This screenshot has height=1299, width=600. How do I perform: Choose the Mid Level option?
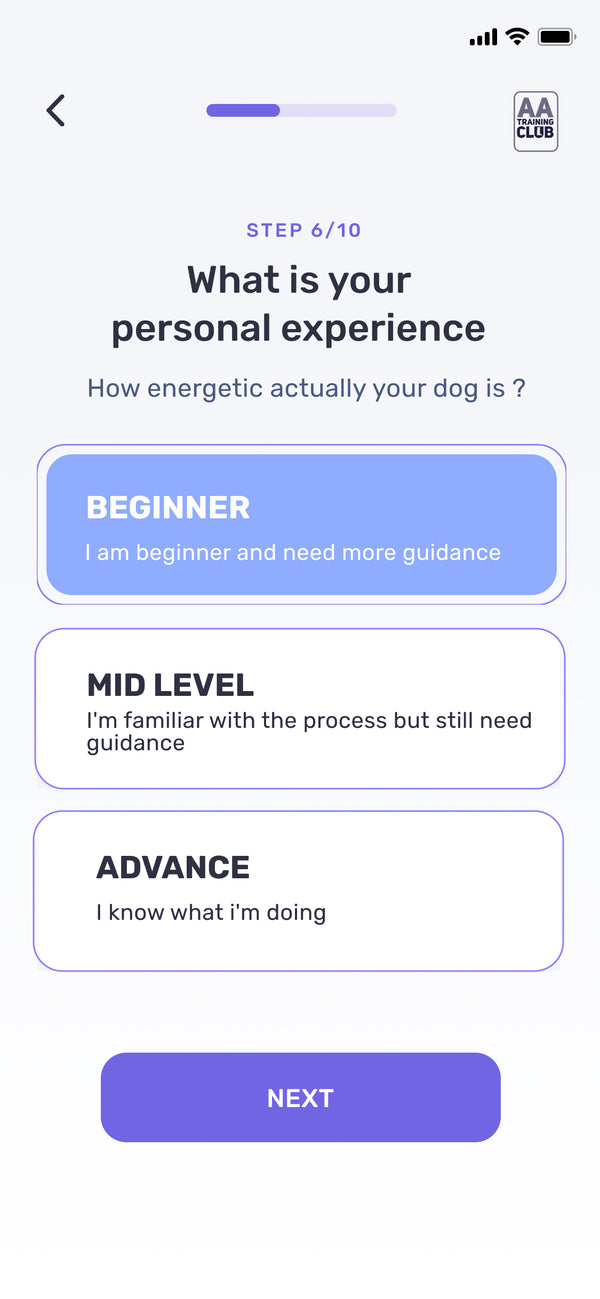click(x=300, y=709)
